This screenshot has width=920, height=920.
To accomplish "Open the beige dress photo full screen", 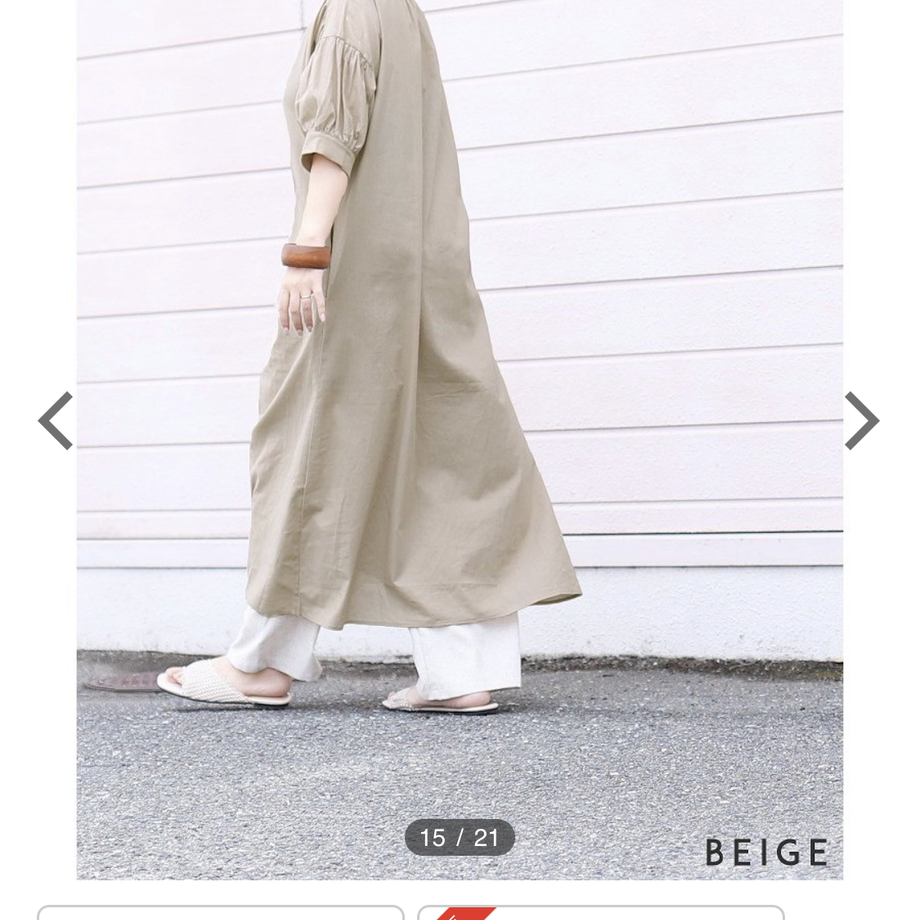I will 460,400.
